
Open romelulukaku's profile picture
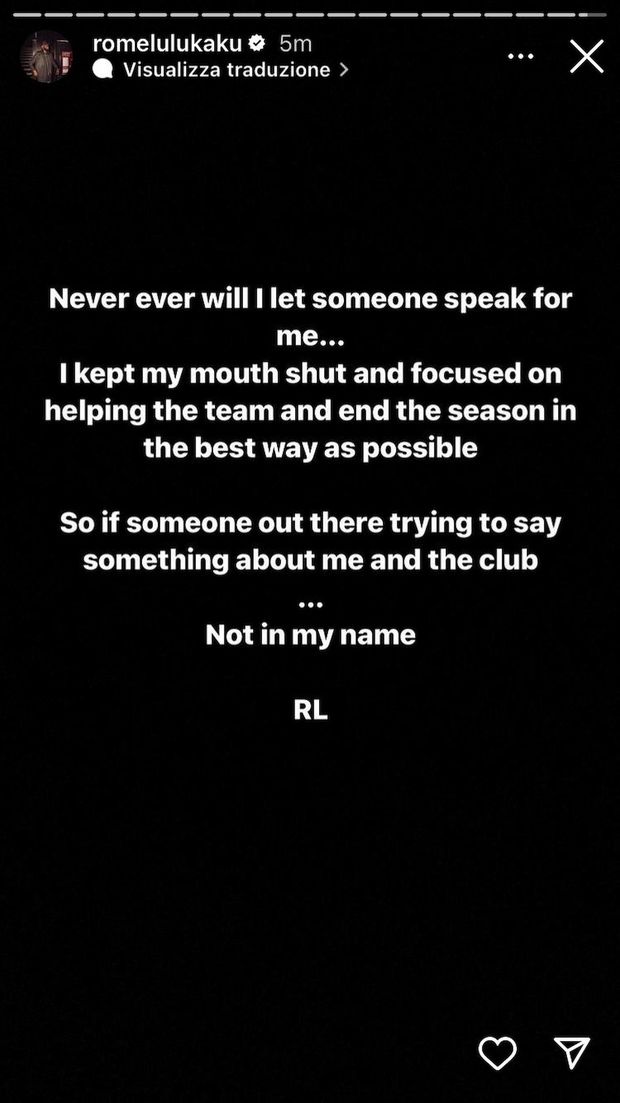pos(47,57)
